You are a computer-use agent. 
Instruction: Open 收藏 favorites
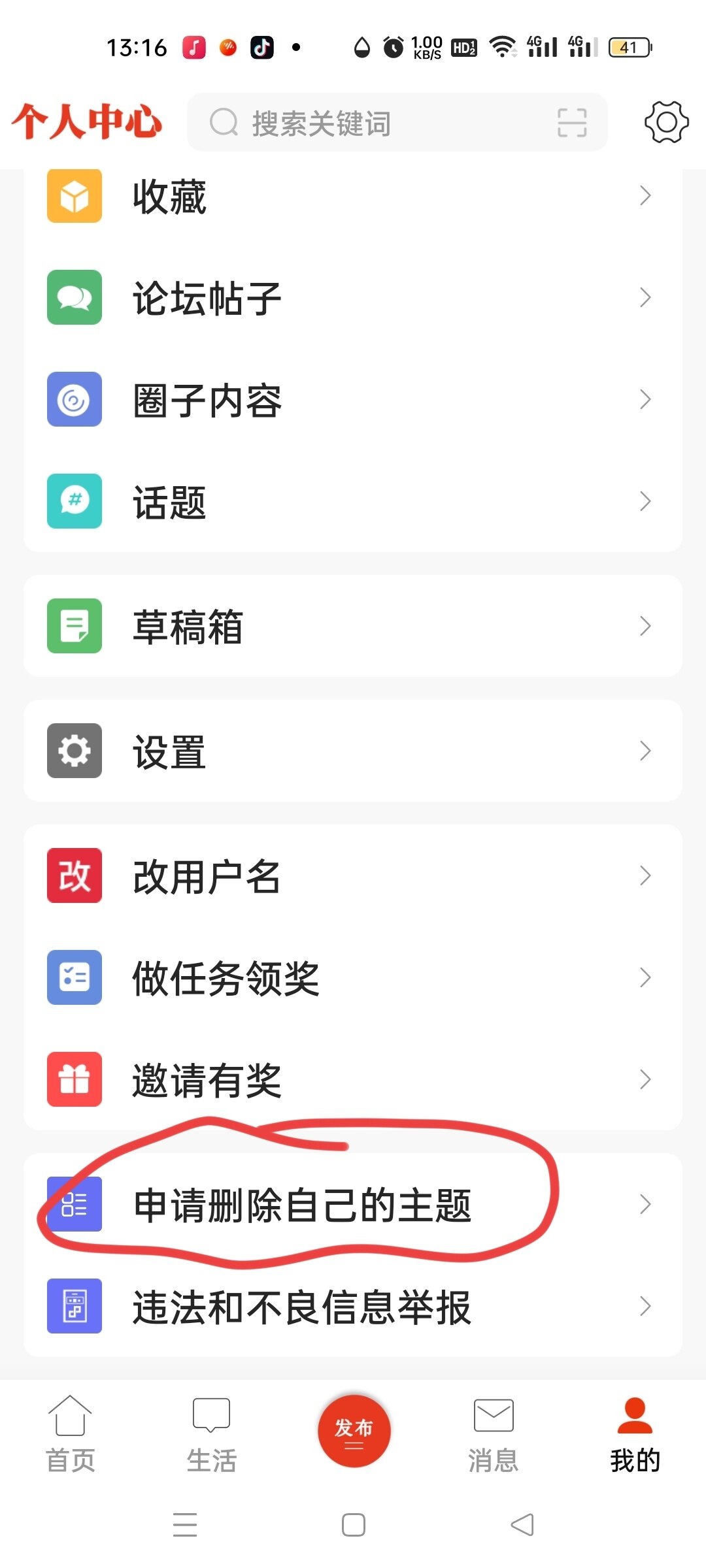pos(353,196)
